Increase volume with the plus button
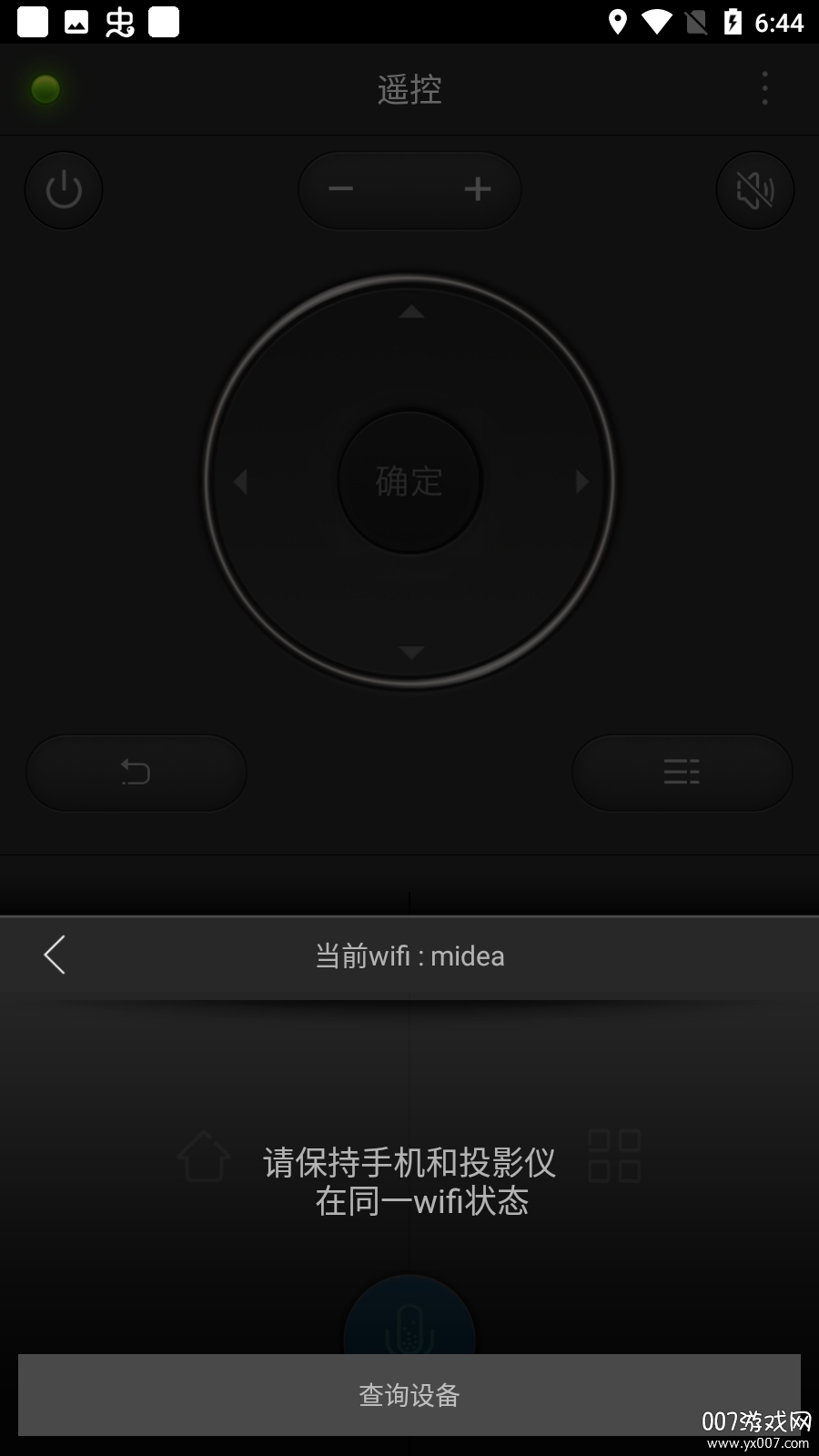The height and width of the screenshot is (1456, 819). pyautogui.click(x=478, y=189)
